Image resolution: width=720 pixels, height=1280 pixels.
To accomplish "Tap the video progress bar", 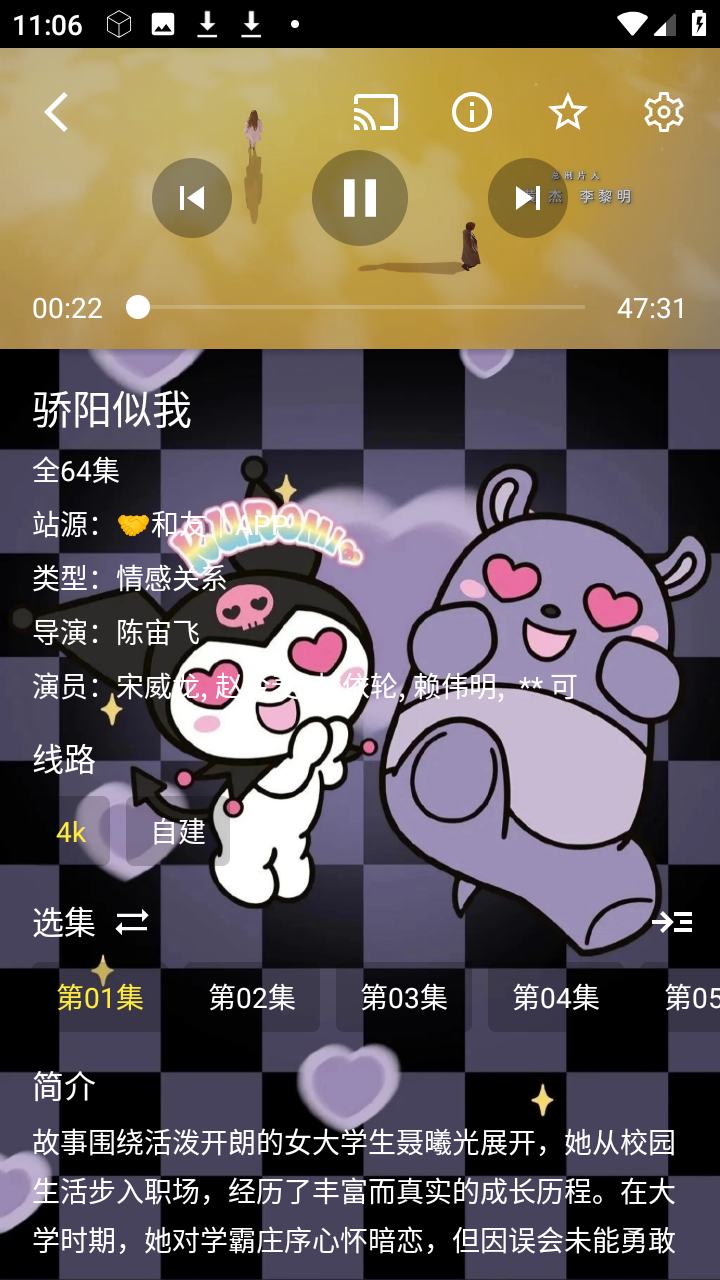I will pyautogui.click(x=360, y=307).
